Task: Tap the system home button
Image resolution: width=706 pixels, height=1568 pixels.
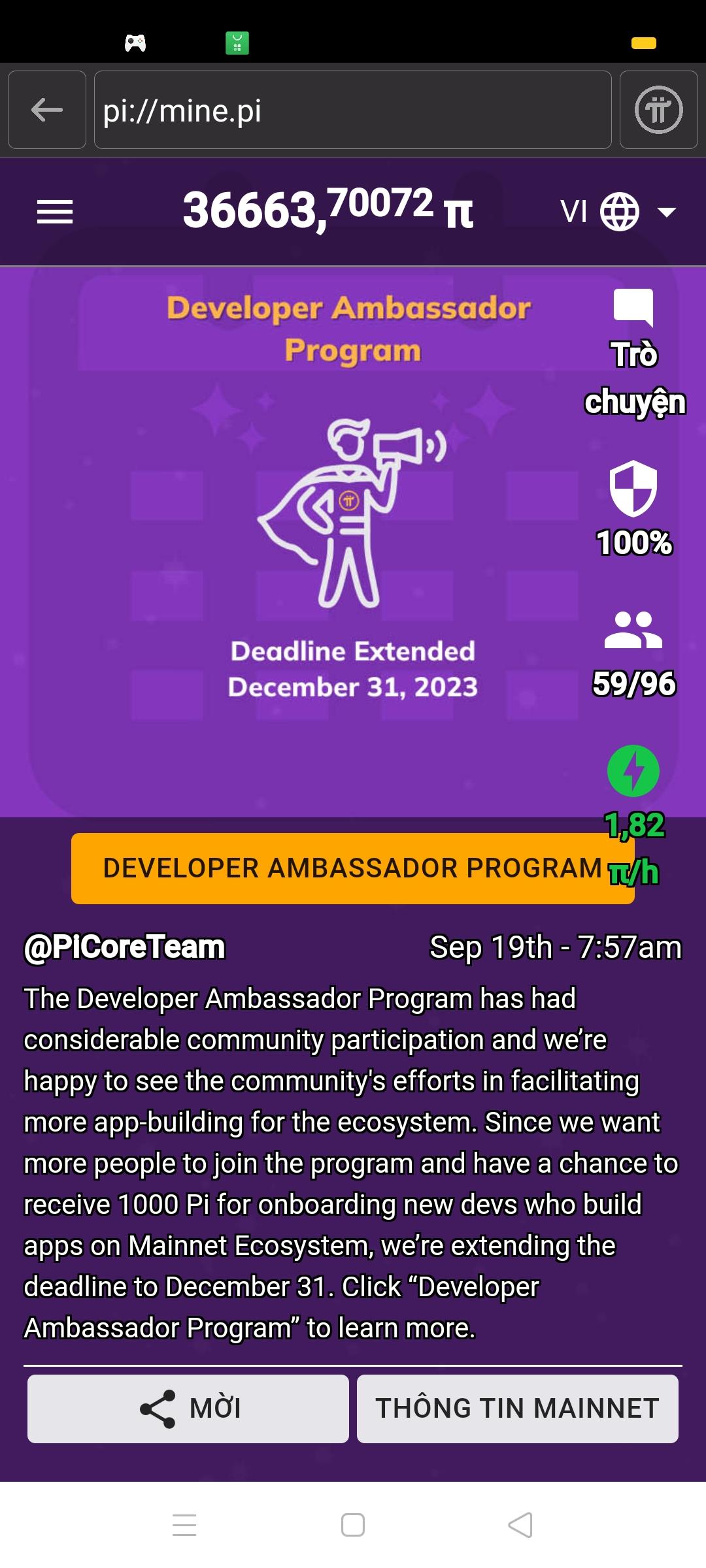Action: pos(353,1525)
